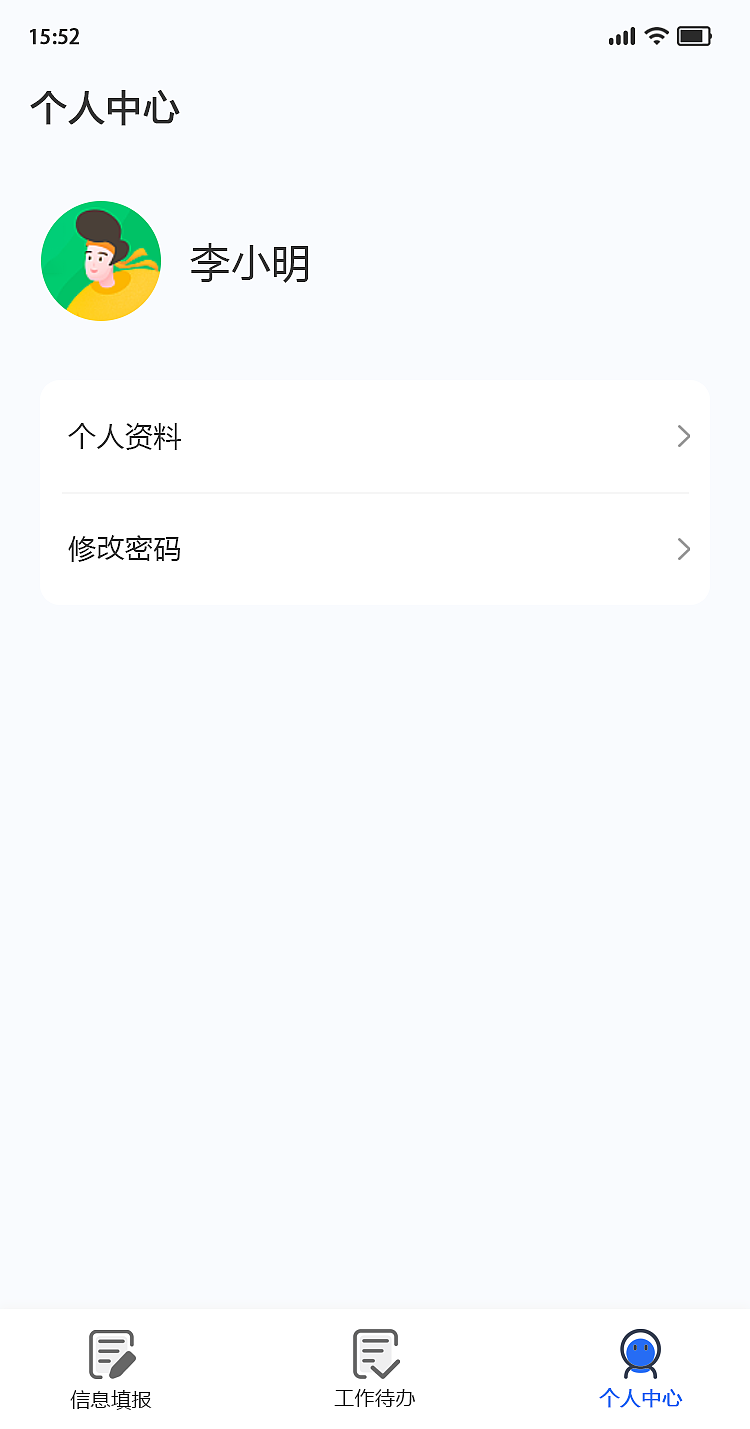
Task: Tap the 信息填报 pencil-document icon
Action: click(x=110, y=1355)
